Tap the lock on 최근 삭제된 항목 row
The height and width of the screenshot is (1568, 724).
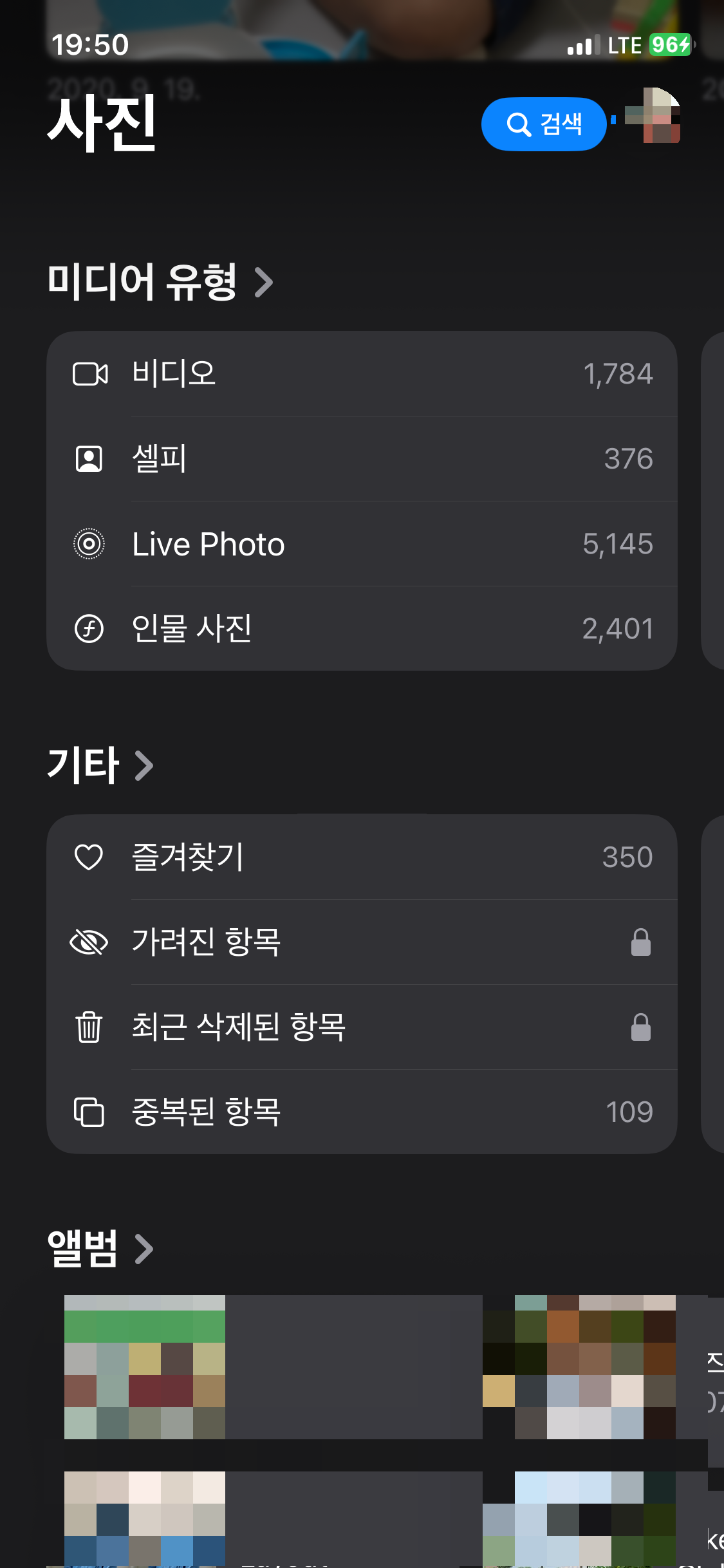click(x=641, y=1027)
